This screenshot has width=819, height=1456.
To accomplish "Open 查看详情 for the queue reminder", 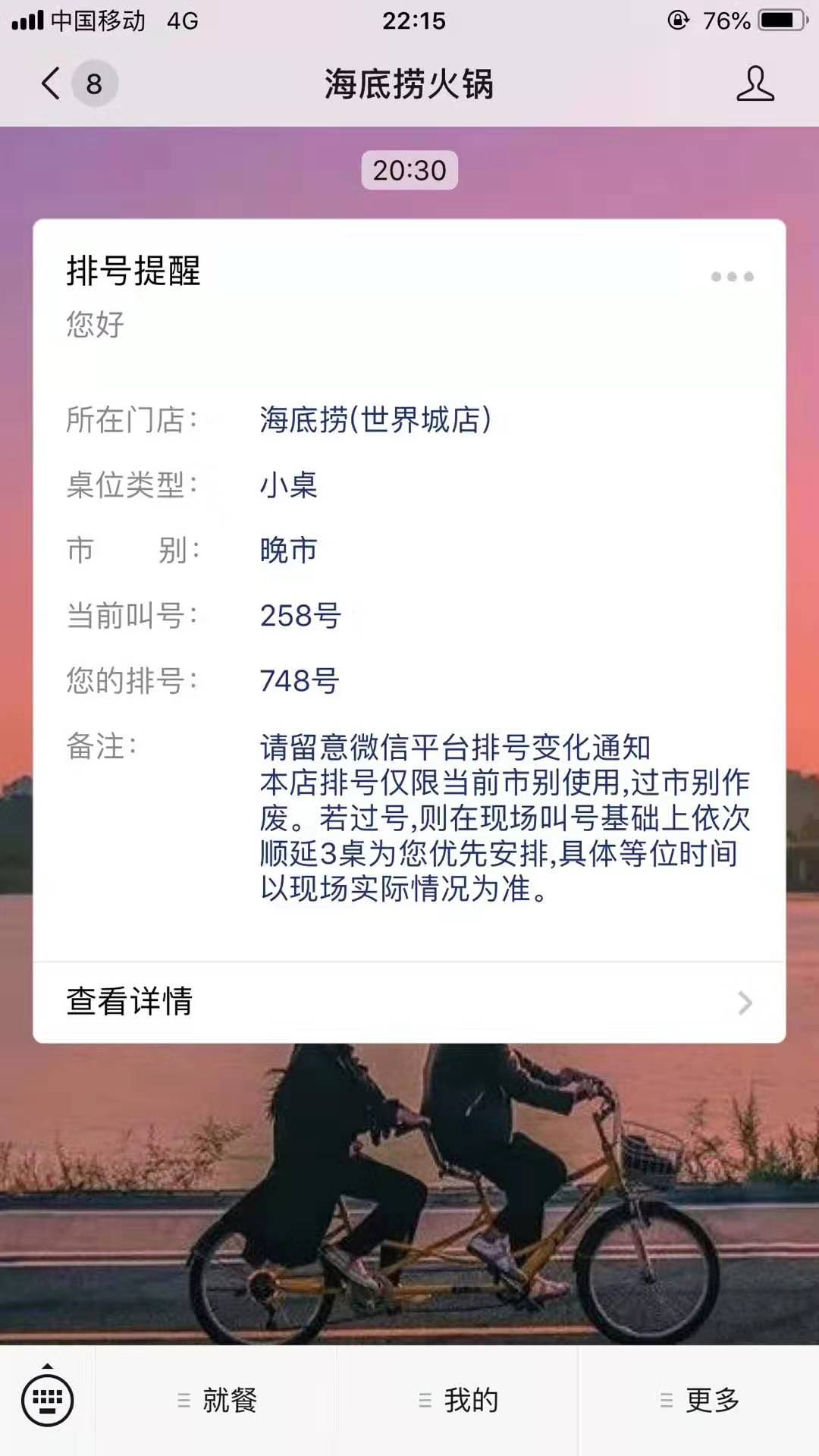I will pyautogui.click(x=409, y=1002).
